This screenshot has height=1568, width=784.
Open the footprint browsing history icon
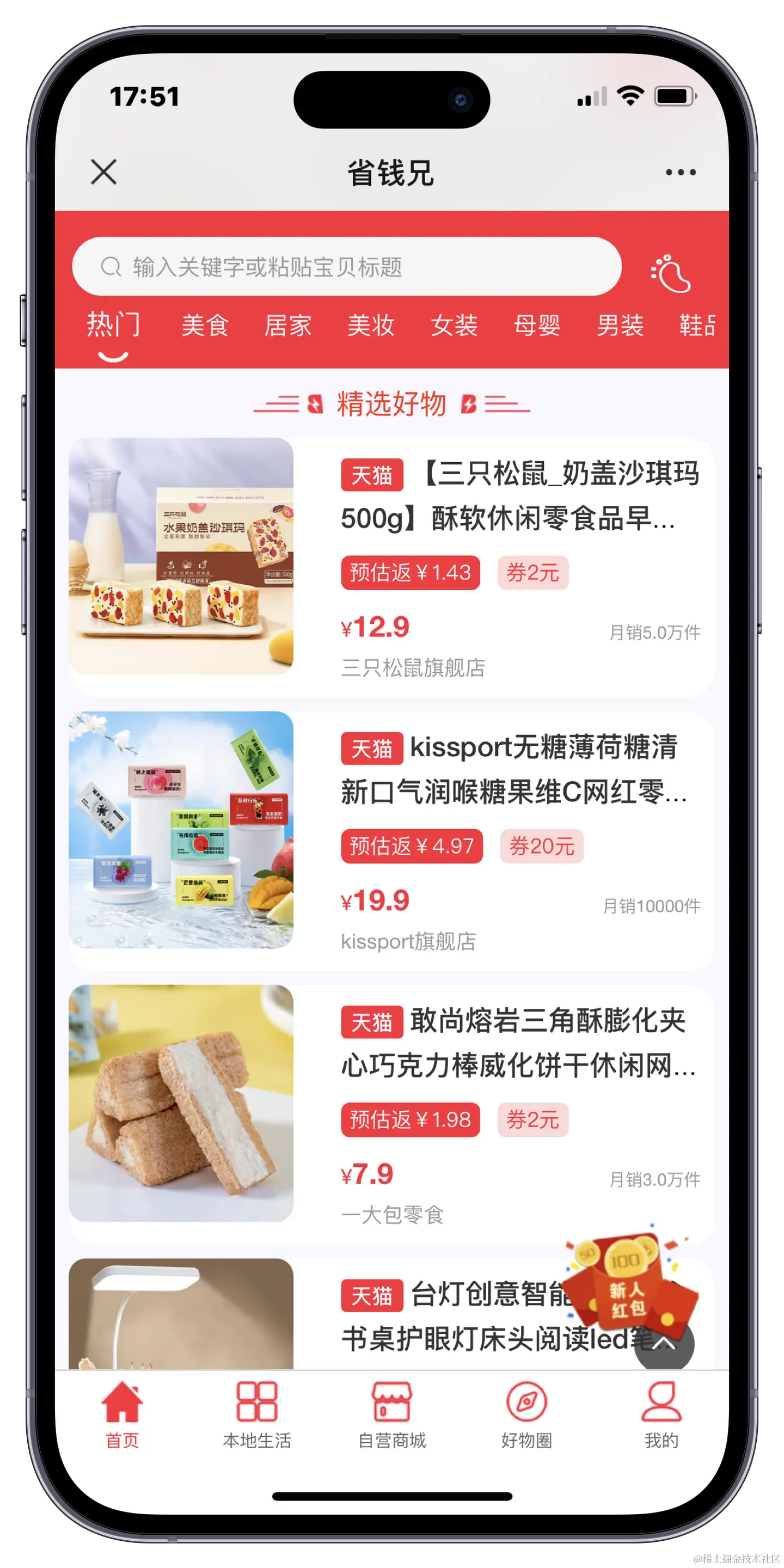(671, 273)
